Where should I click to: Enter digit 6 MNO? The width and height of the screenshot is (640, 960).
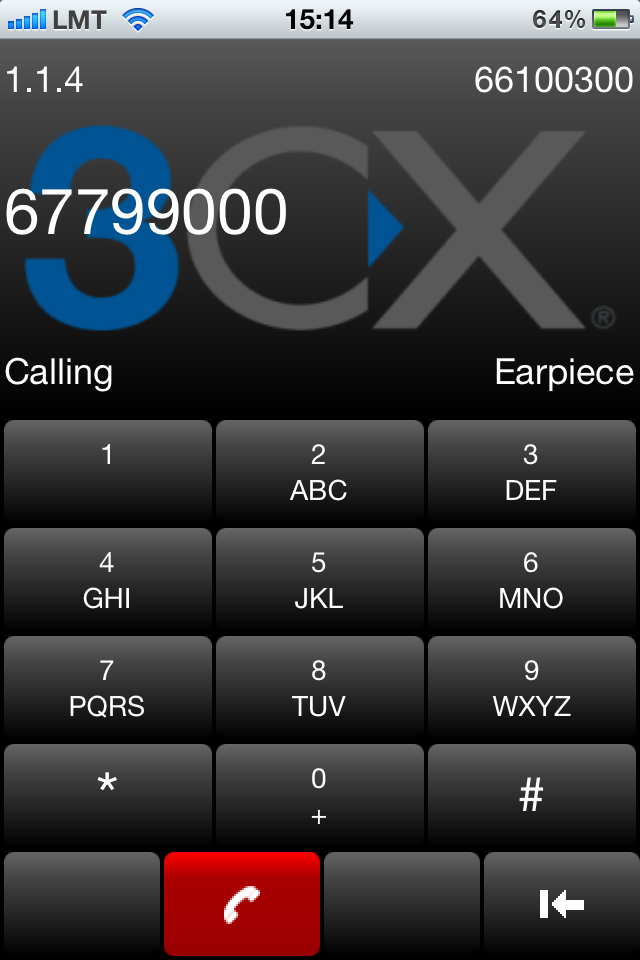(x=531, y=580)
